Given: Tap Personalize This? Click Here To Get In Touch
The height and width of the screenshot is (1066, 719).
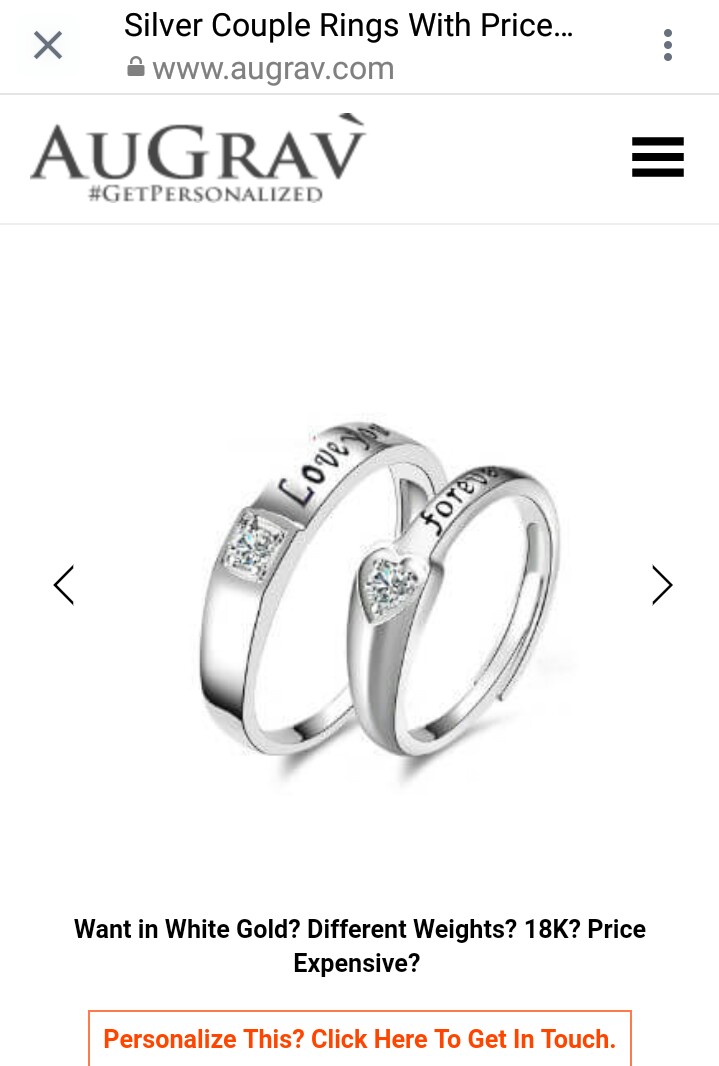Looking at the screenshot, I should (360, 1039).
